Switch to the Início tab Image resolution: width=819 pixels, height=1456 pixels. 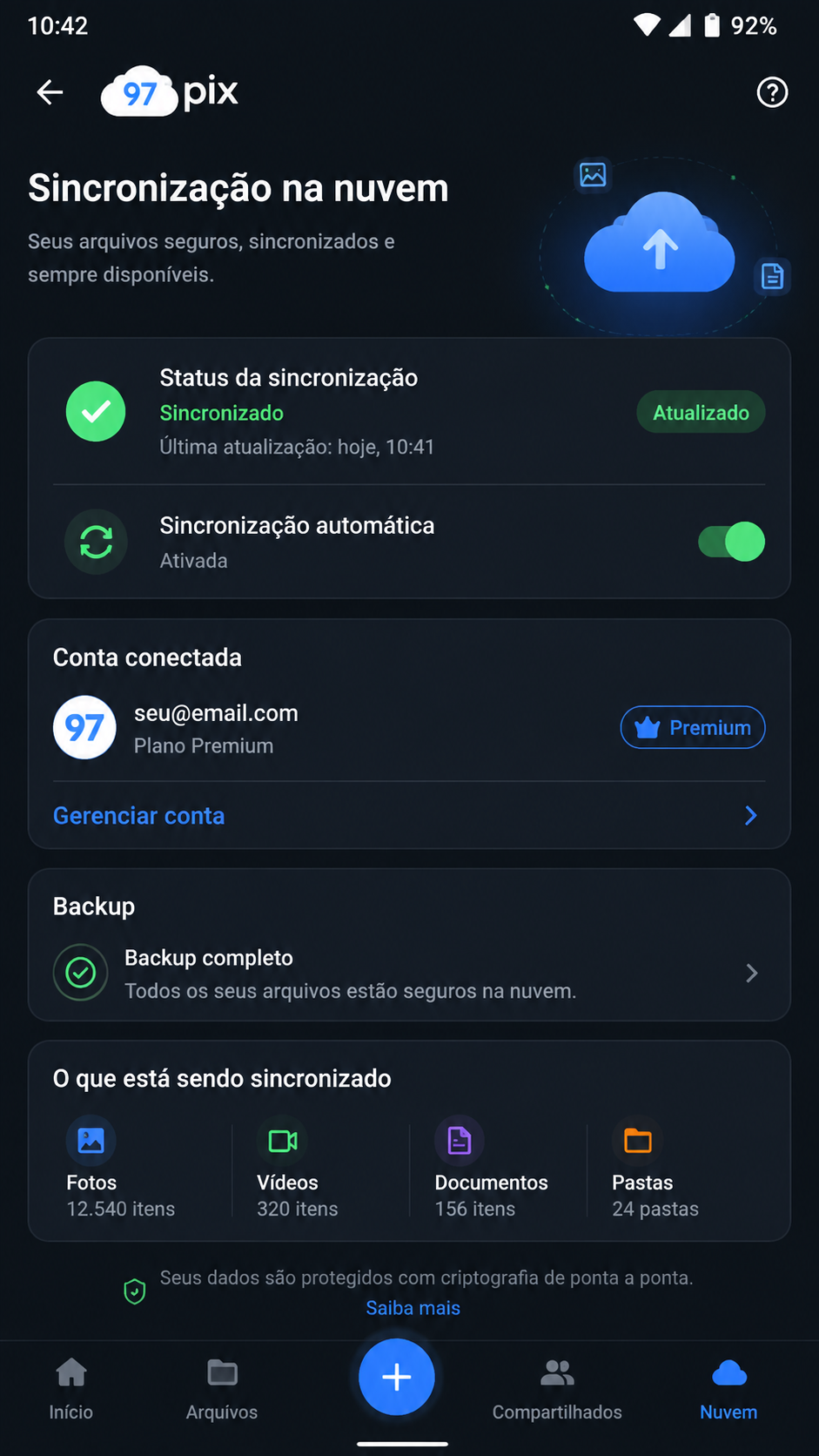pyautogui.click(x=71, y=1390)
